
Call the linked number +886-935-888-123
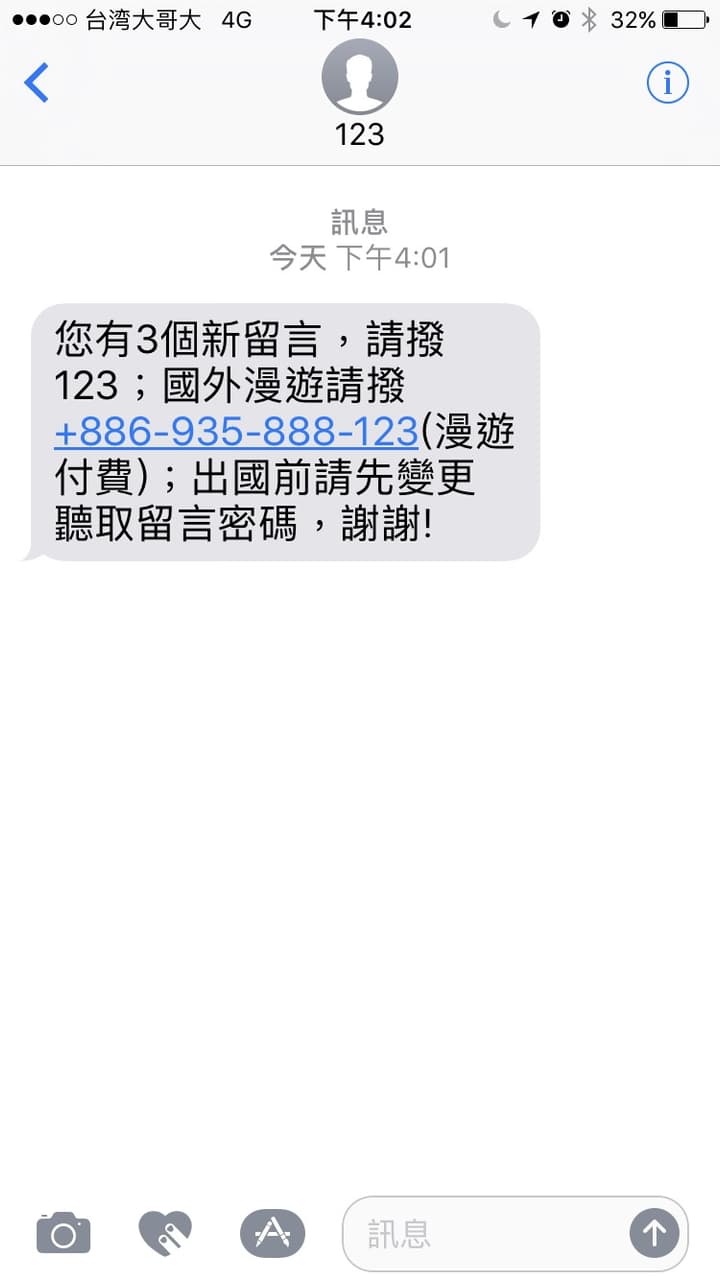tap(236, 432)
